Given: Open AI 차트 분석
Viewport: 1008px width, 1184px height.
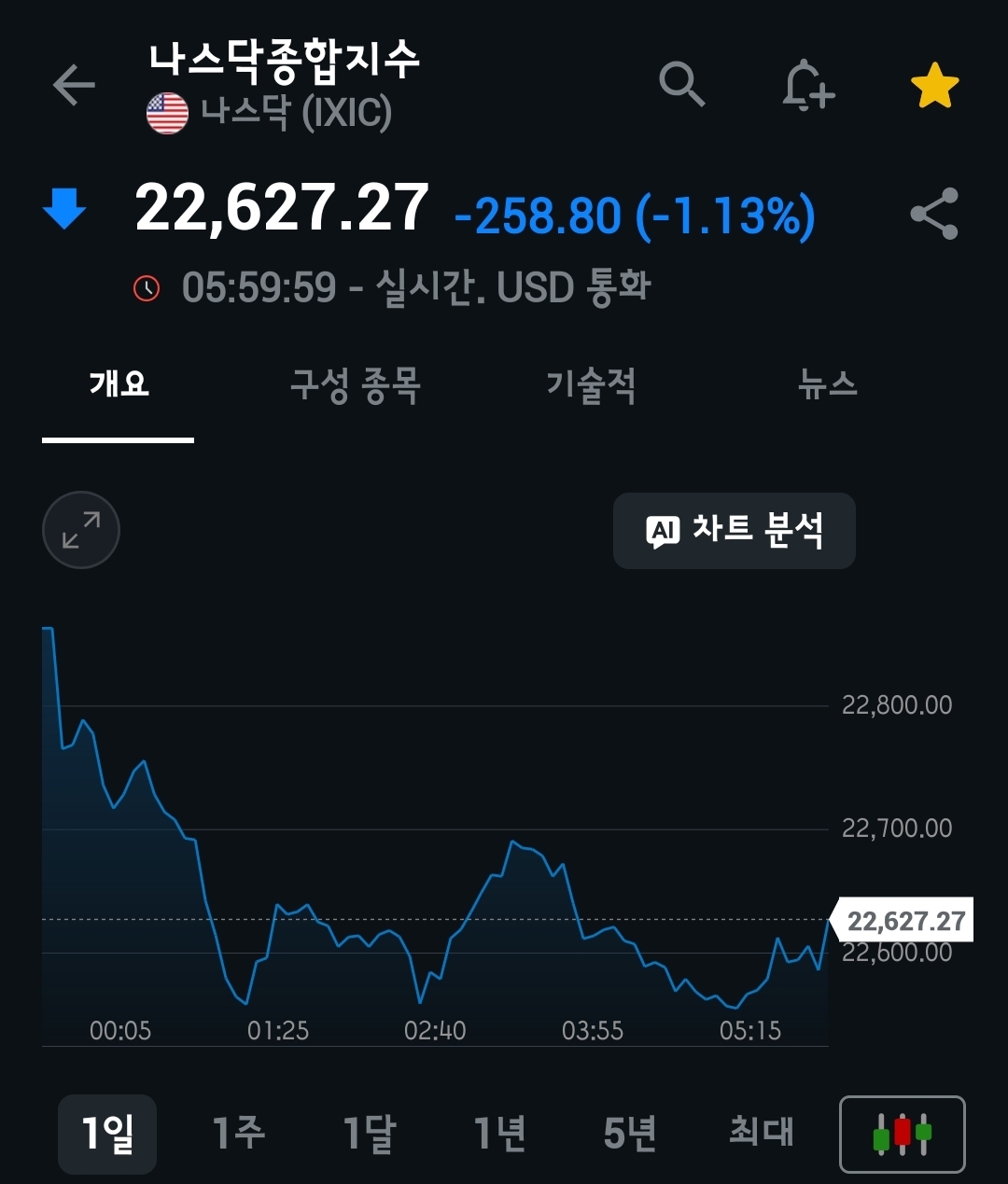Looking at the screenshot, I should coord(734,531).
